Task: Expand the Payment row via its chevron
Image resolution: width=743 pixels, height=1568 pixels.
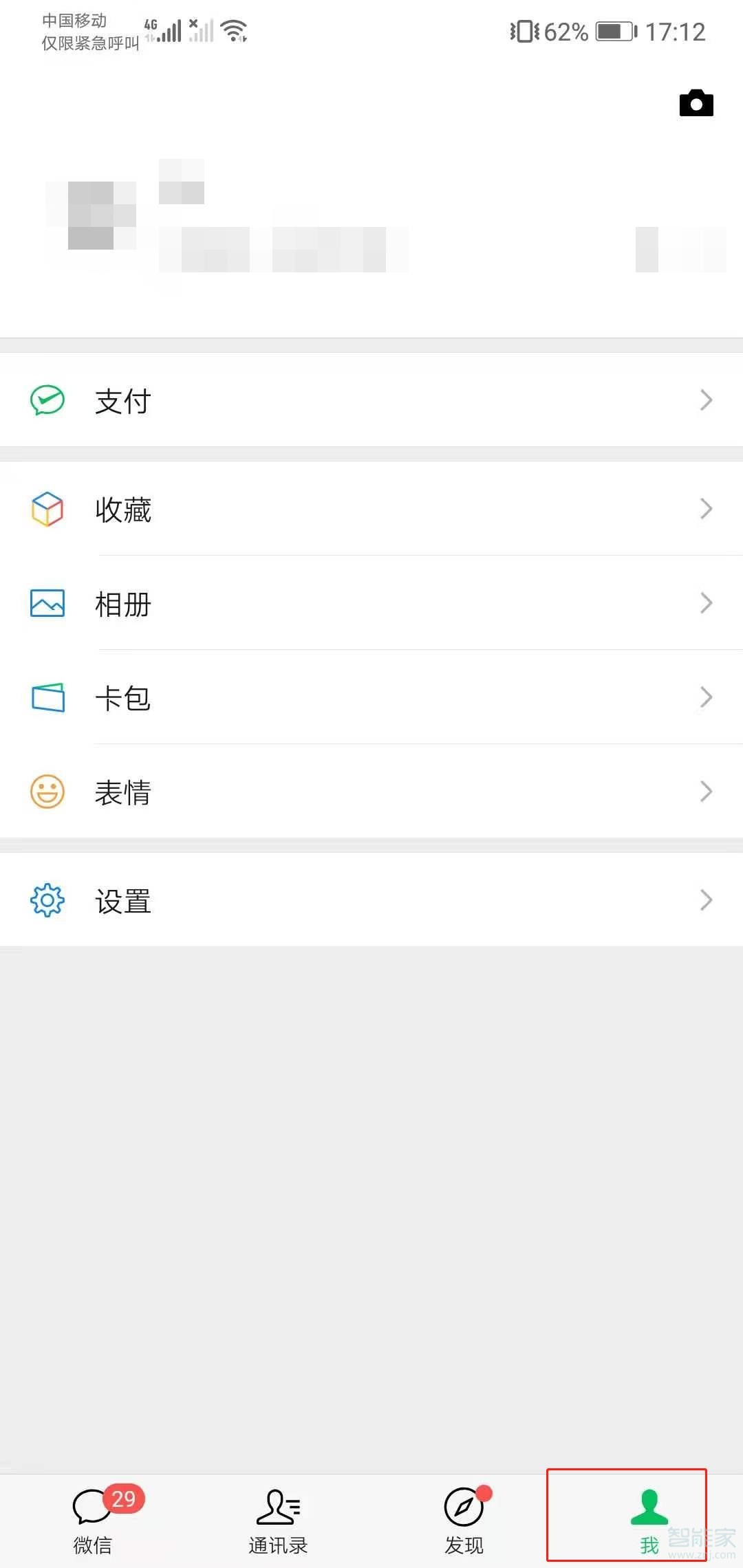Action: pyautogui.click(x=706, y=400)
